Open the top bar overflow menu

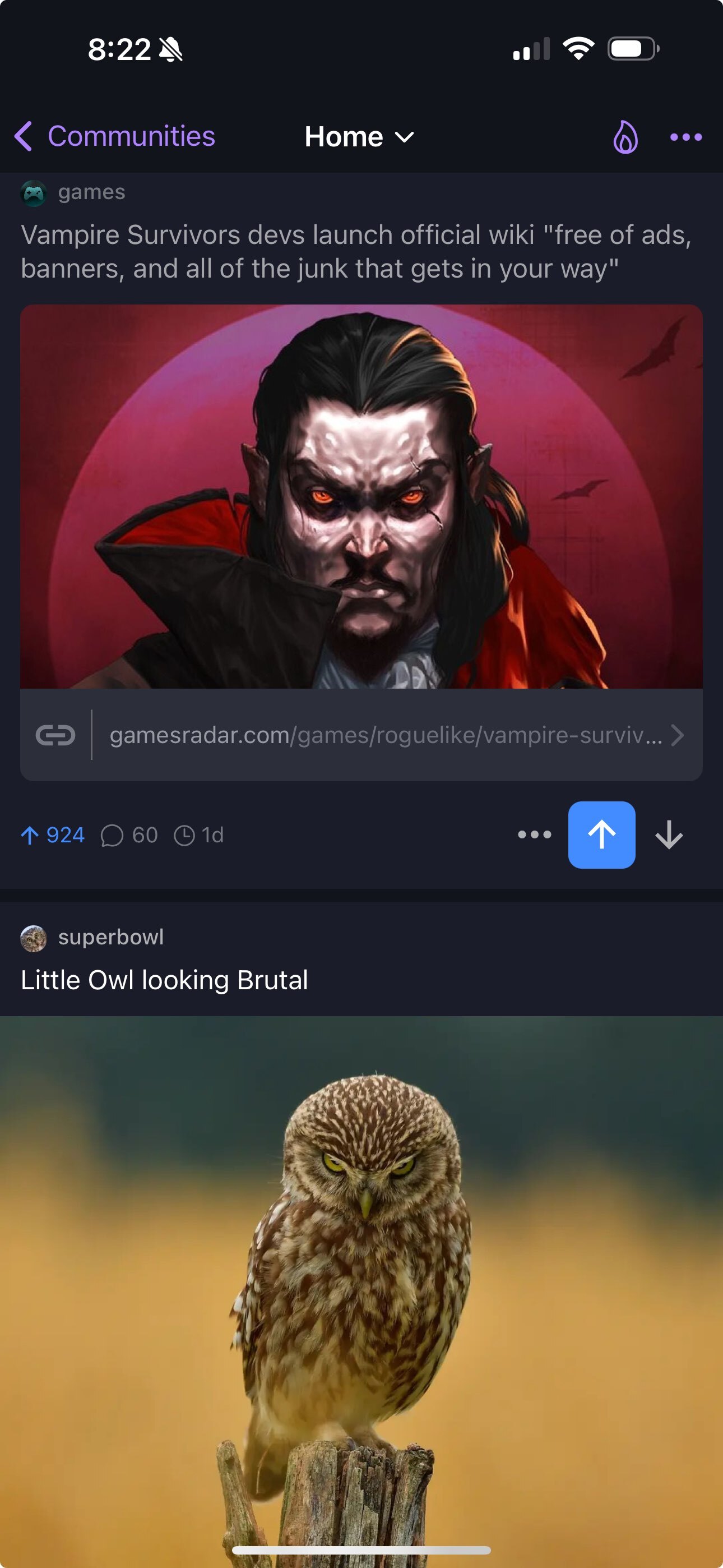(685, 137)
